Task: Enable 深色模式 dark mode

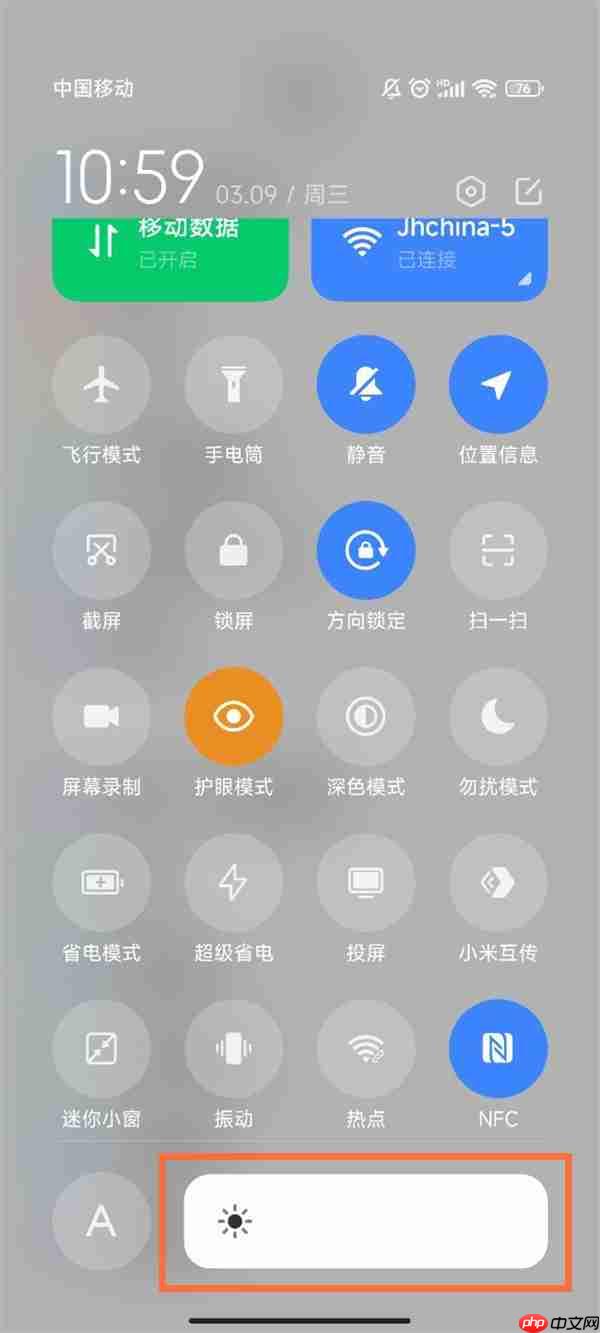Action: click(x=366, y=716)
